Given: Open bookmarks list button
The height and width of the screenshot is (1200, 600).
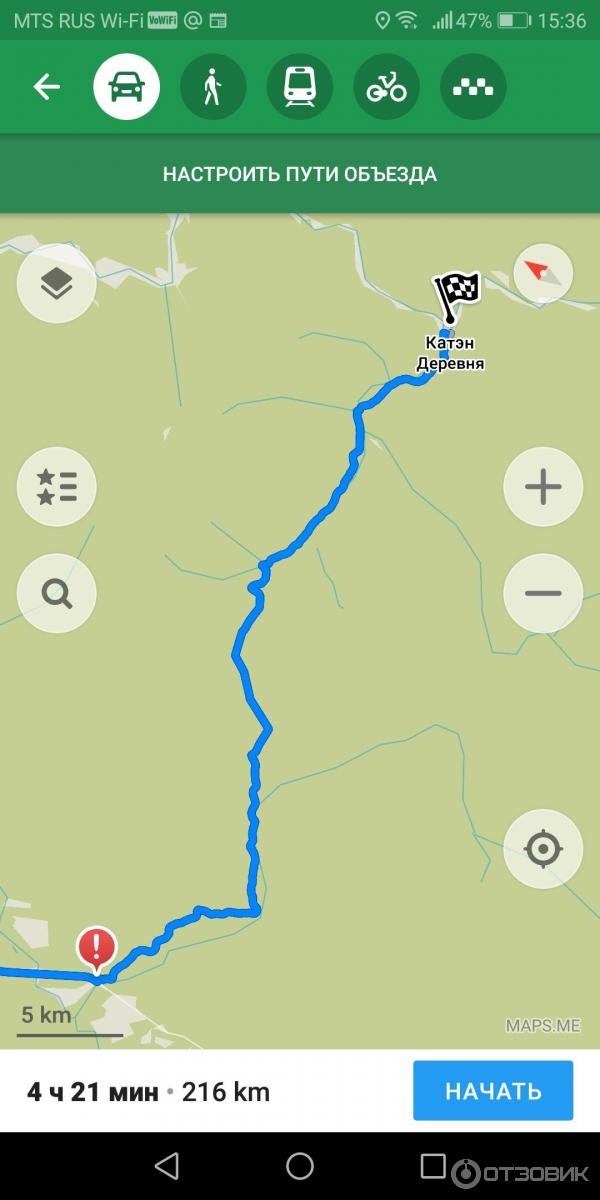Looking at the screenshot, I should point(57,487).
